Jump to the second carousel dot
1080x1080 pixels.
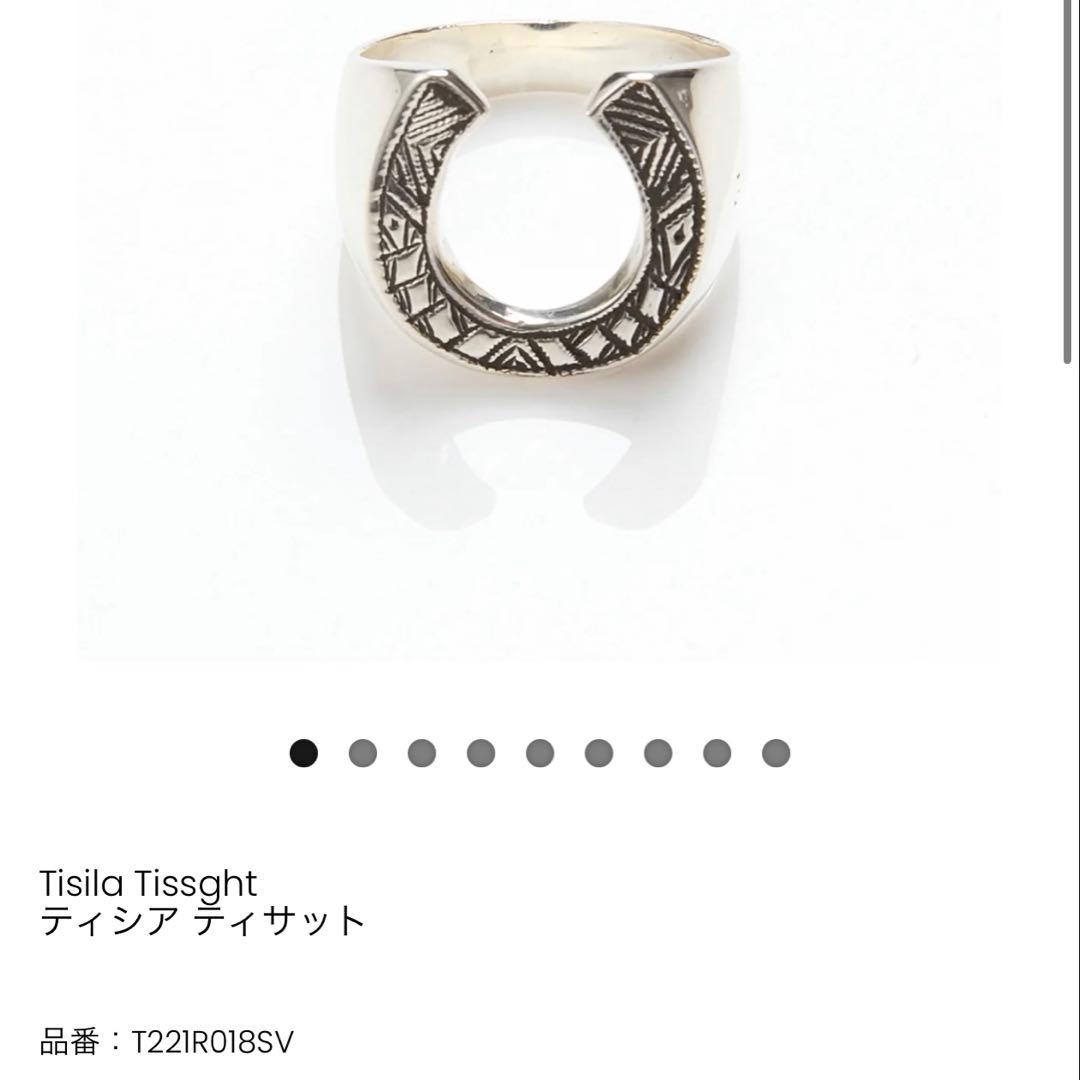click(x=362, y=753)
